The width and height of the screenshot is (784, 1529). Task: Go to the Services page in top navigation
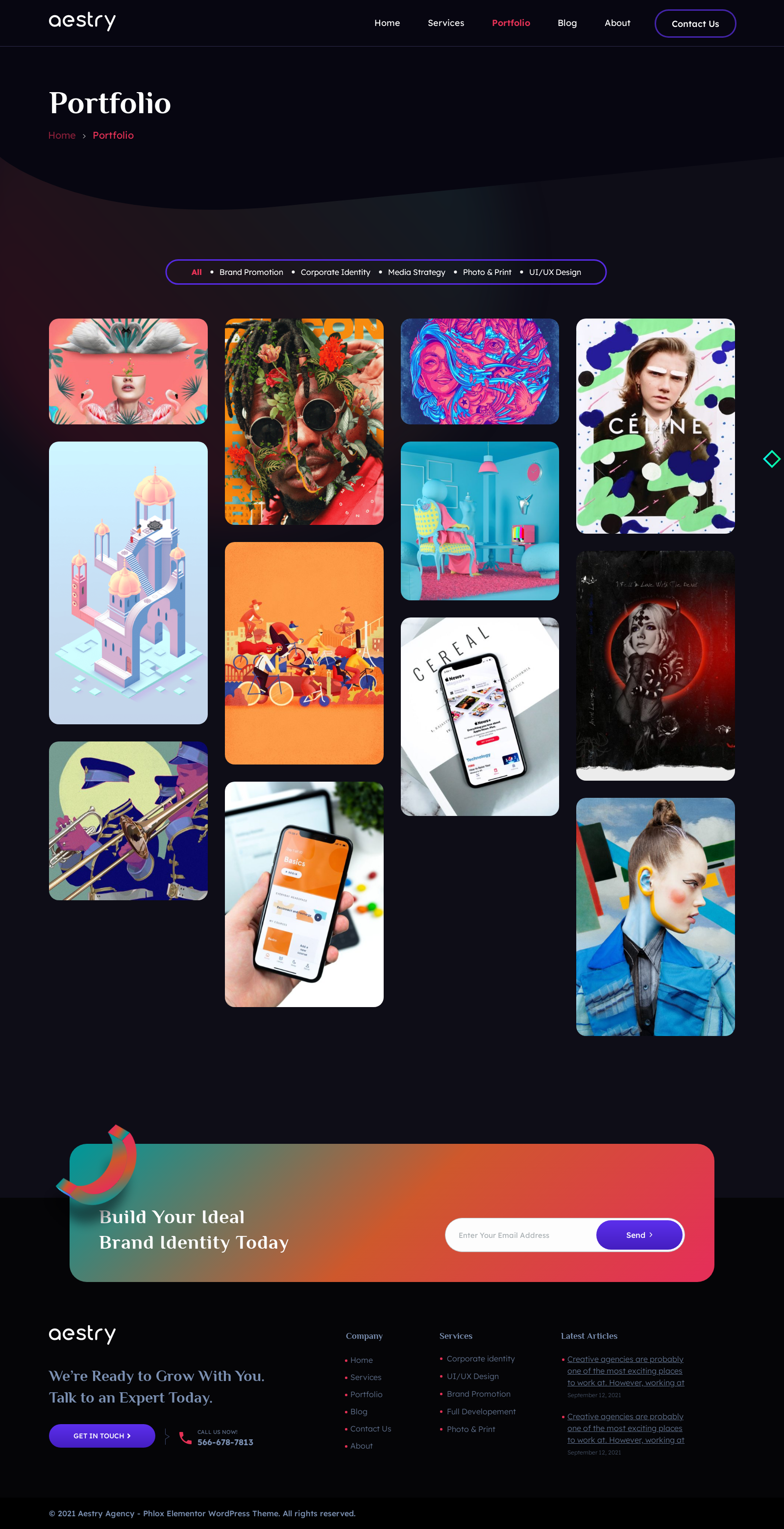pyautogui.click(x=446, y=23)
